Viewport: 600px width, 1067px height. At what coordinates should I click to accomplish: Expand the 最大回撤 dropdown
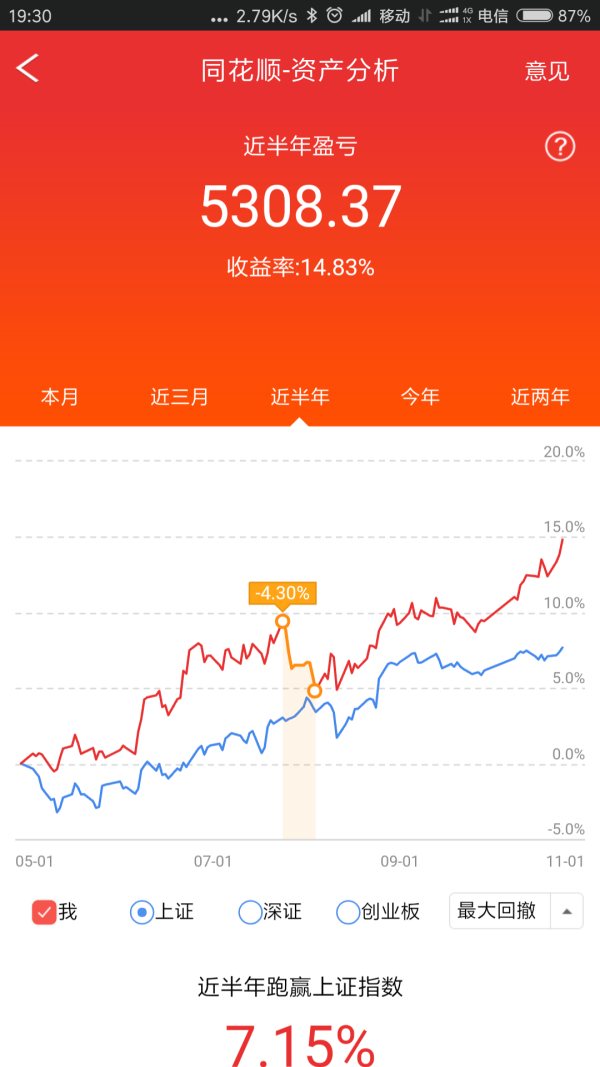point(516,910)
